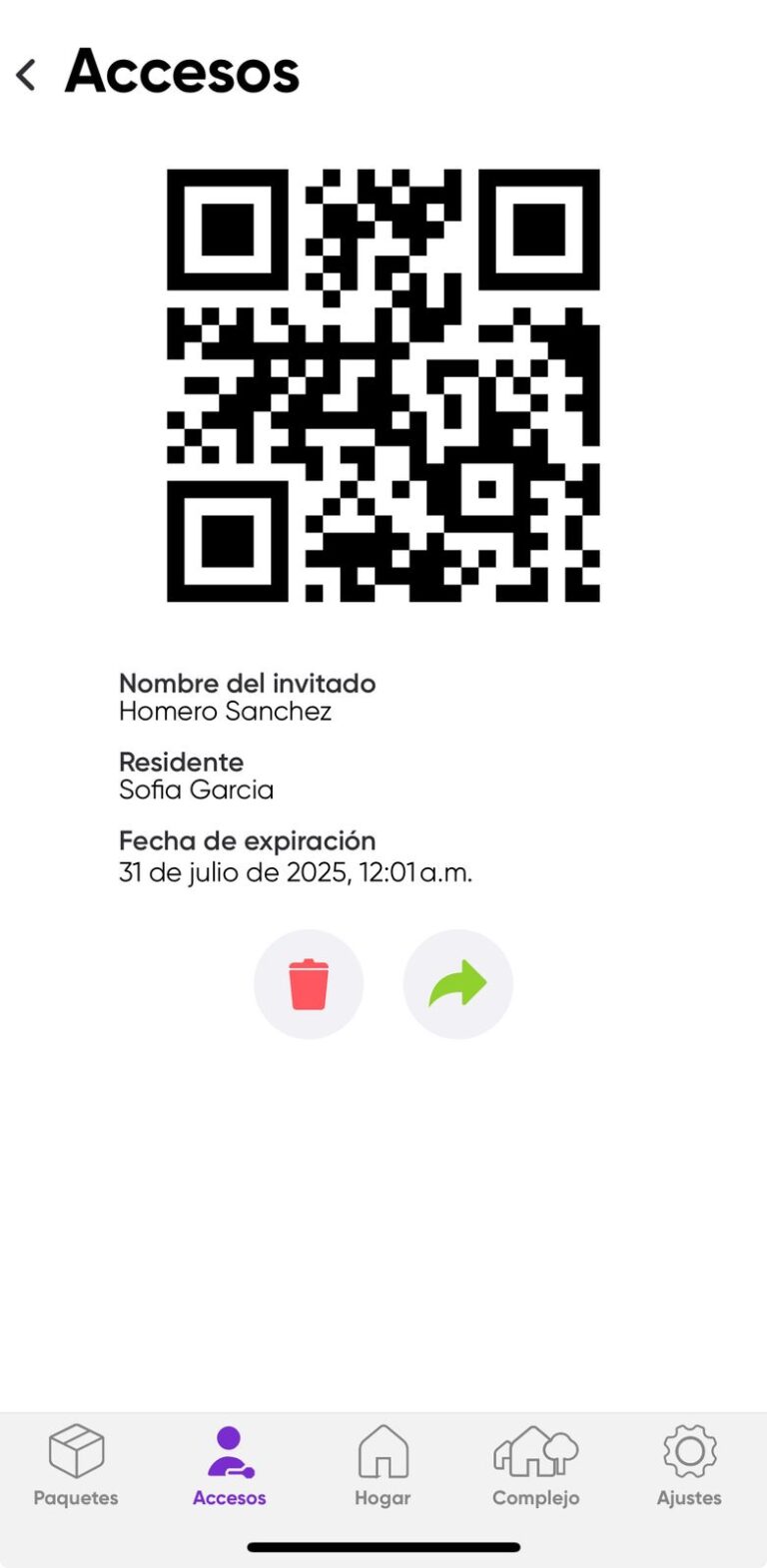Open the Ajustes settings tab
This screenshot has width=767, height=1568.
(x=688, y=1467)
